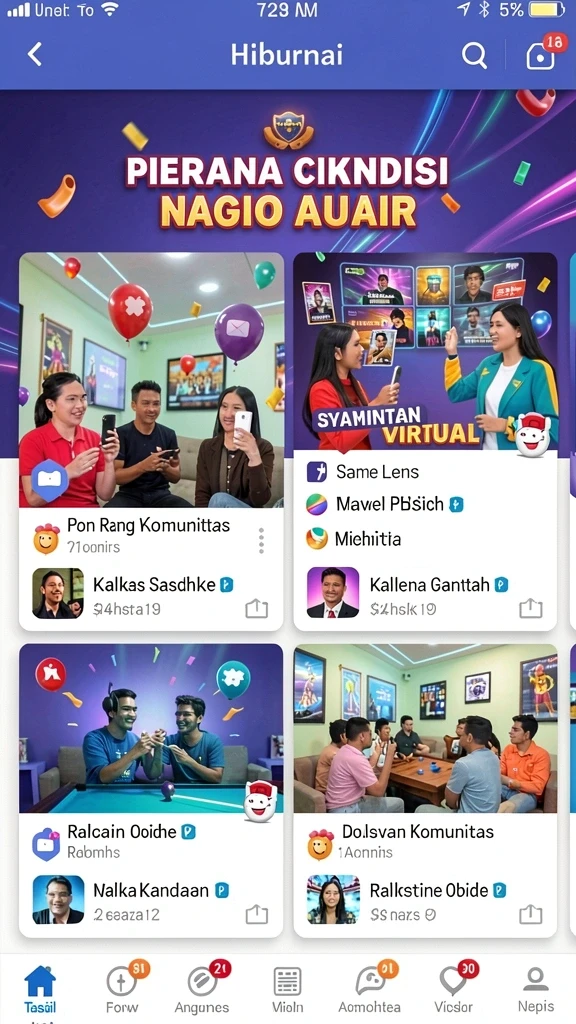
Task: Select Michiitia option
Action: coord(353,538)
